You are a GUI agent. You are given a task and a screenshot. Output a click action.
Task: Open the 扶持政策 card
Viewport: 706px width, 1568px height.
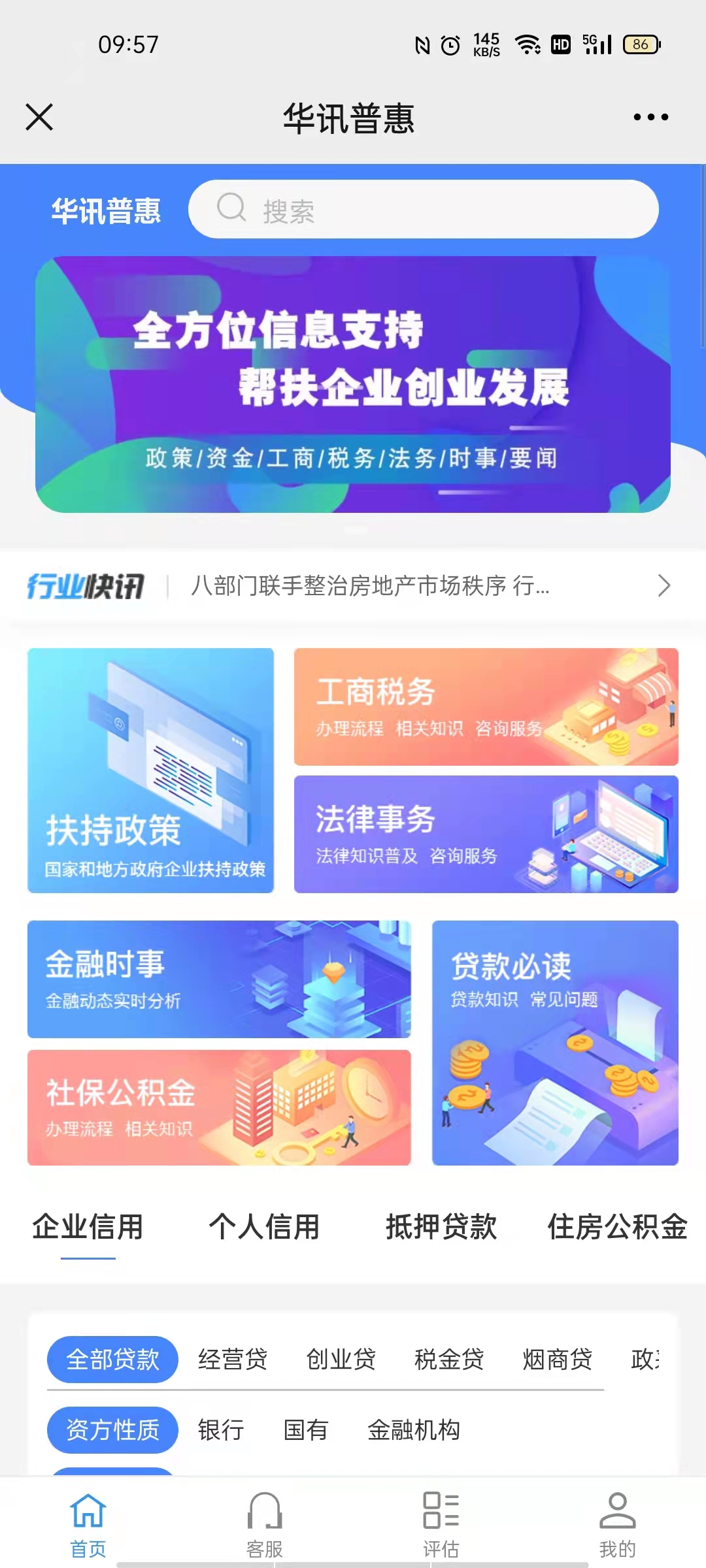click(x=150, y=771)
